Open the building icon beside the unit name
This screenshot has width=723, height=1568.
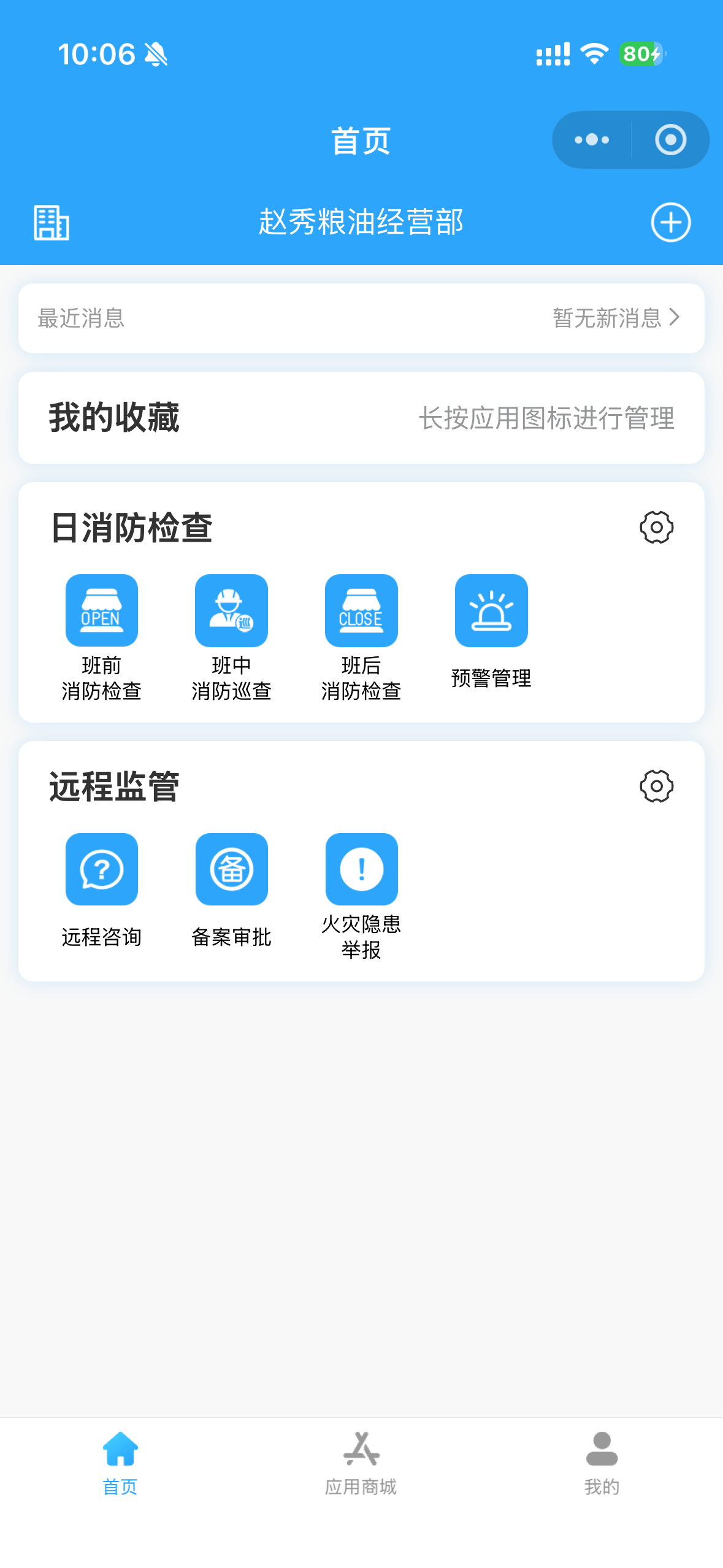(x=52, y=223)
